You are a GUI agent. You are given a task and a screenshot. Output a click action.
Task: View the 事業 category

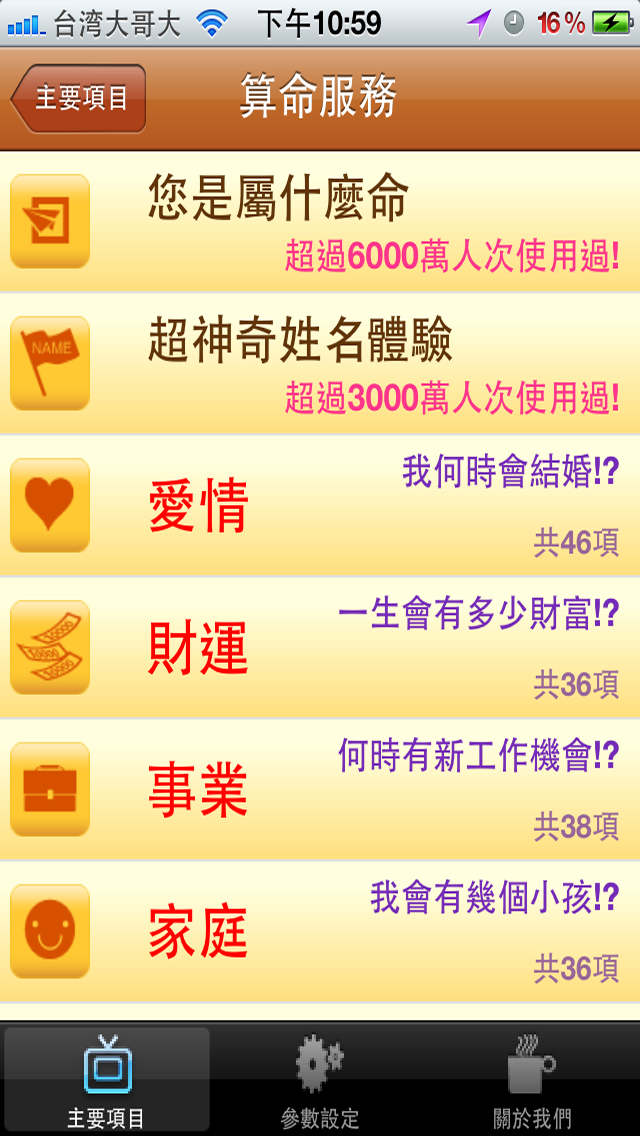[x=320, y=789]
